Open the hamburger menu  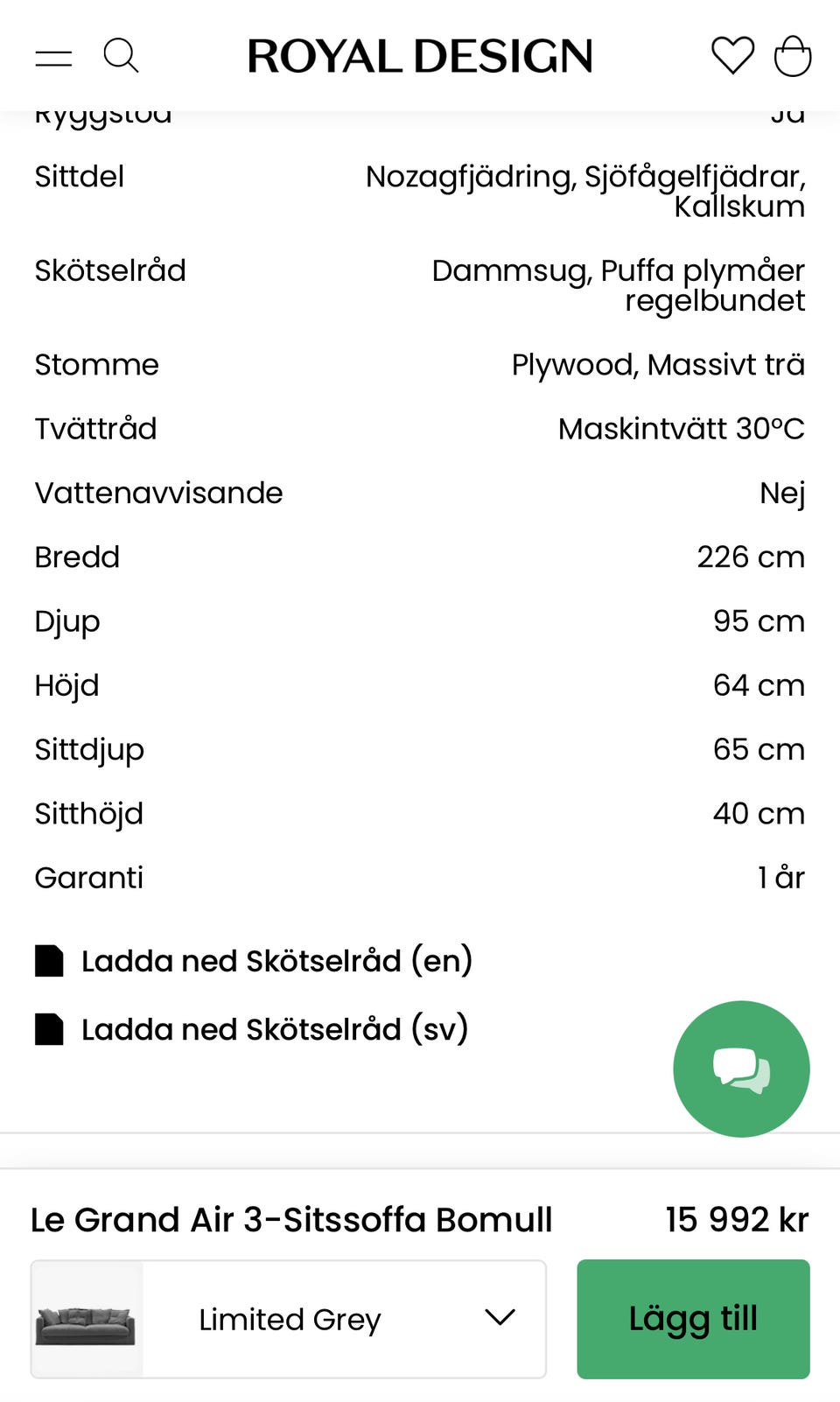(x=53, y=58)
